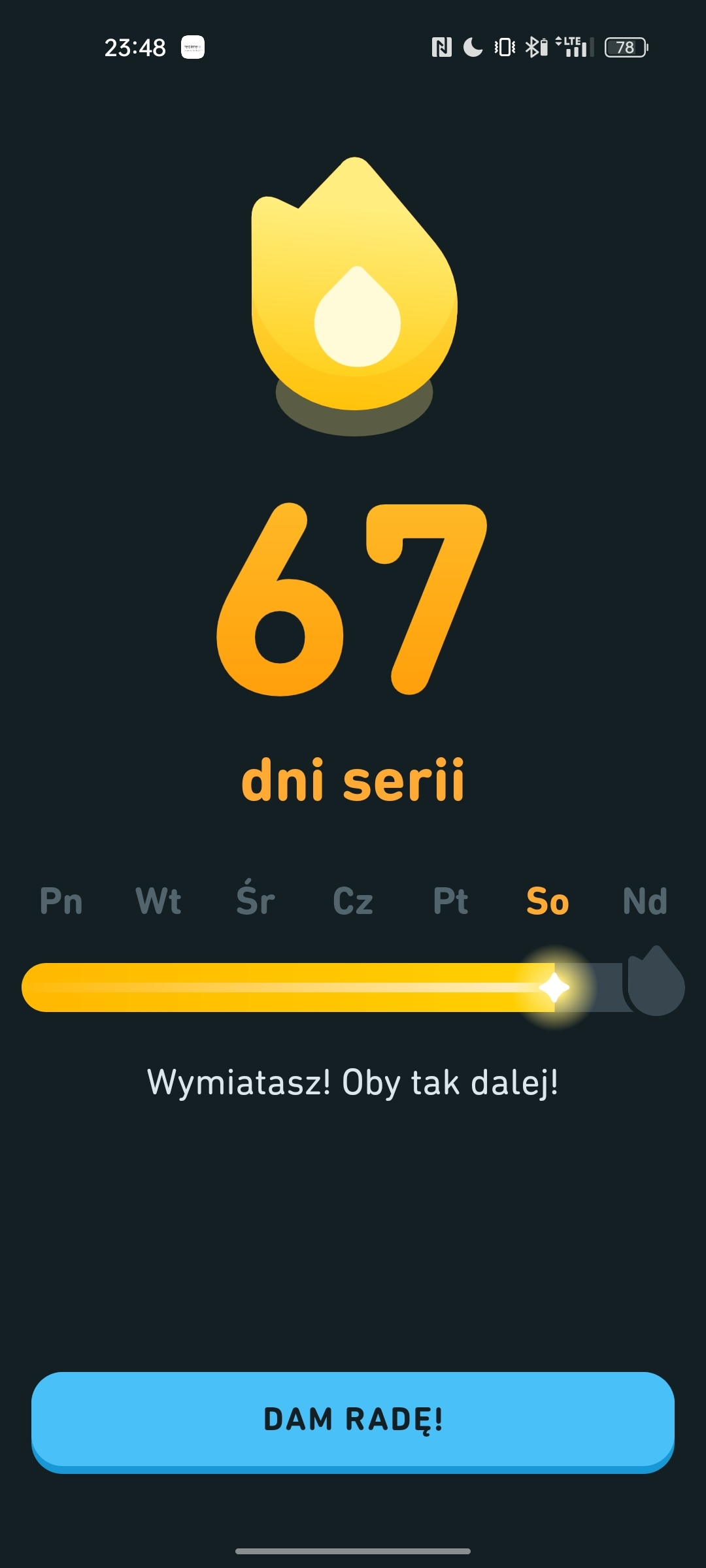Tap the DAM RADĘ! button

(353, 1419)
